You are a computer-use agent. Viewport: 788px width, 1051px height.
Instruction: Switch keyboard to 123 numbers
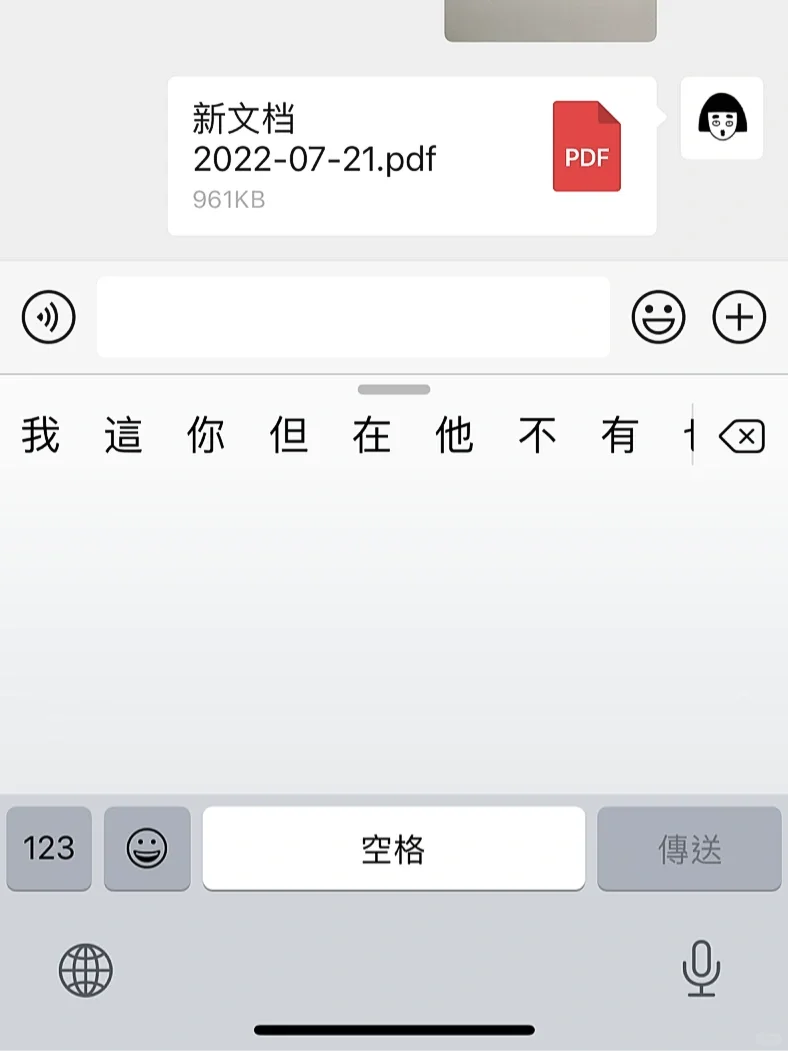point(49,849)
